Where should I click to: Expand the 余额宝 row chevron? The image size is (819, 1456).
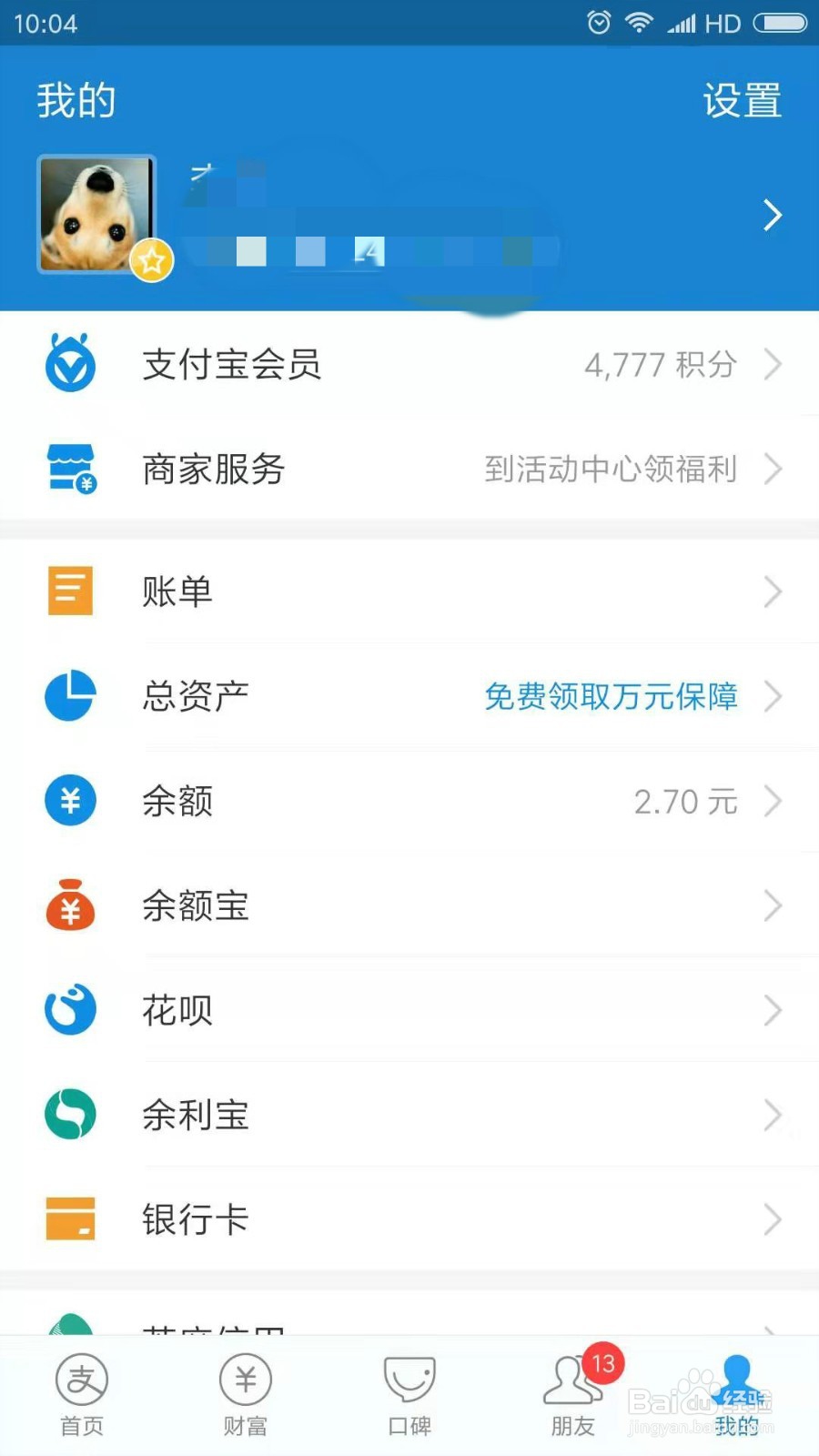773,905
